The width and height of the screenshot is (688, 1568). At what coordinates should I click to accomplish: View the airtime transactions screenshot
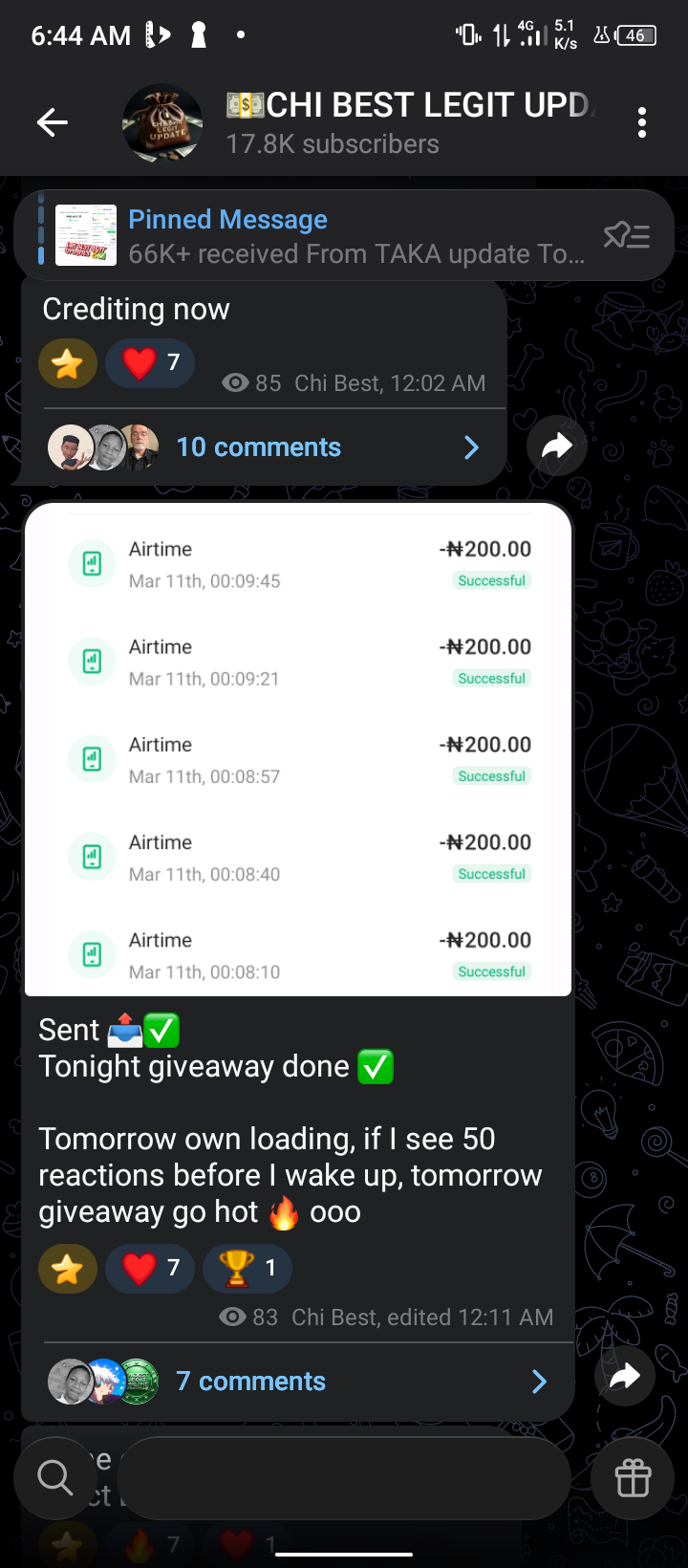click(x=298, y=751)
